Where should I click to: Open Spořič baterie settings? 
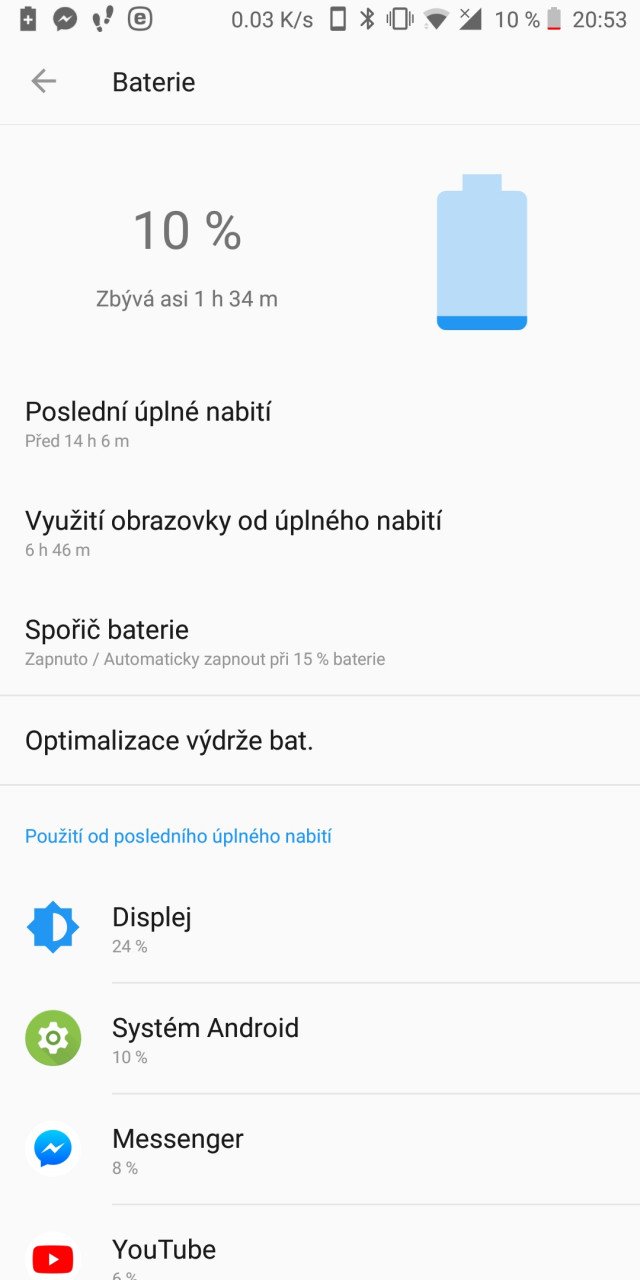point(320,642)
